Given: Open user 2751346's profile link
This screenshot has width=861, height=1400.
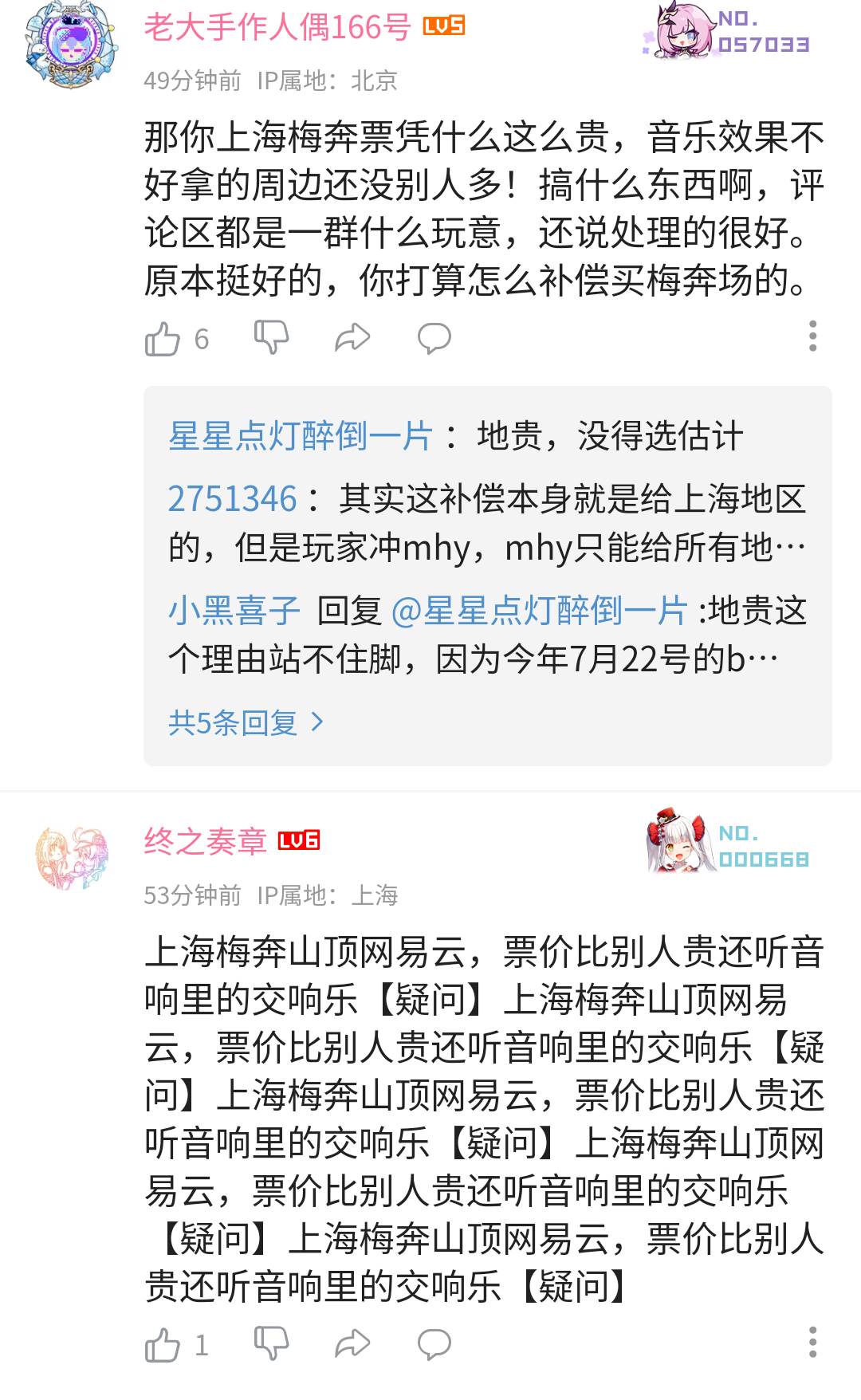Looking at the screenshot, I should [x=232, y=499].
